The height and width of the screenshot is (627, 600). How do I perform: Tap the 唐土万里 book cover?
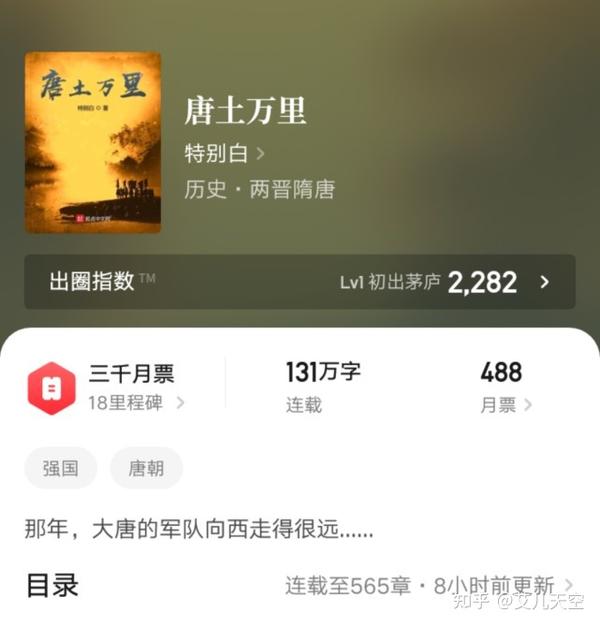[x=92, y=142]
